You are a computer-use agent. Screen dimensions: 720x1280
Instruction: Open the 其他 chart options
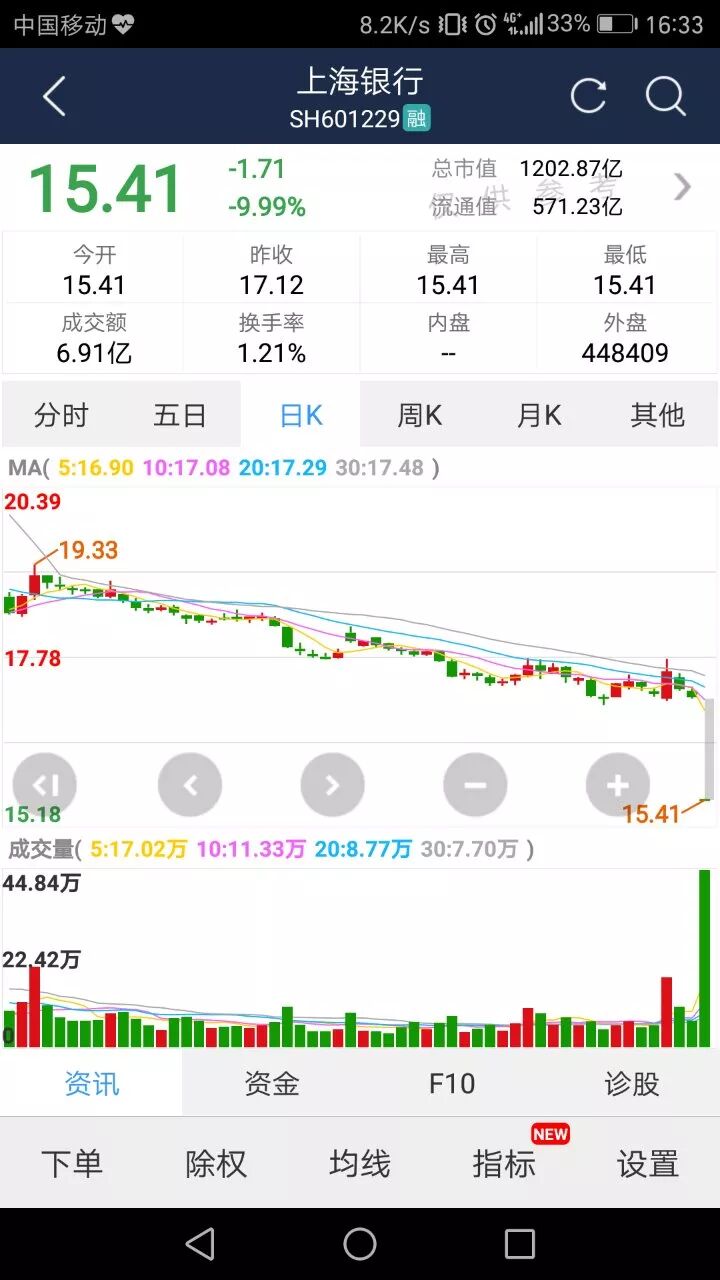[657, 415]
